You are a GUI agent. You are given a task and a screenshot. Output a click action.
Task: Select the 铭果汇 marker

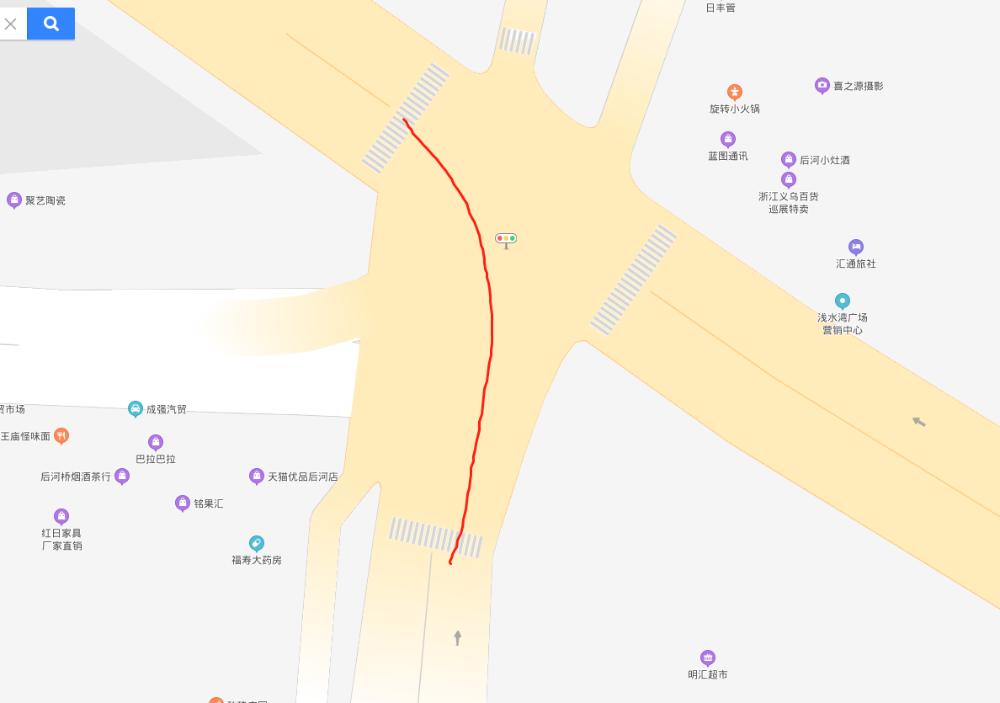pyautogui.click(x=182, y=503)
